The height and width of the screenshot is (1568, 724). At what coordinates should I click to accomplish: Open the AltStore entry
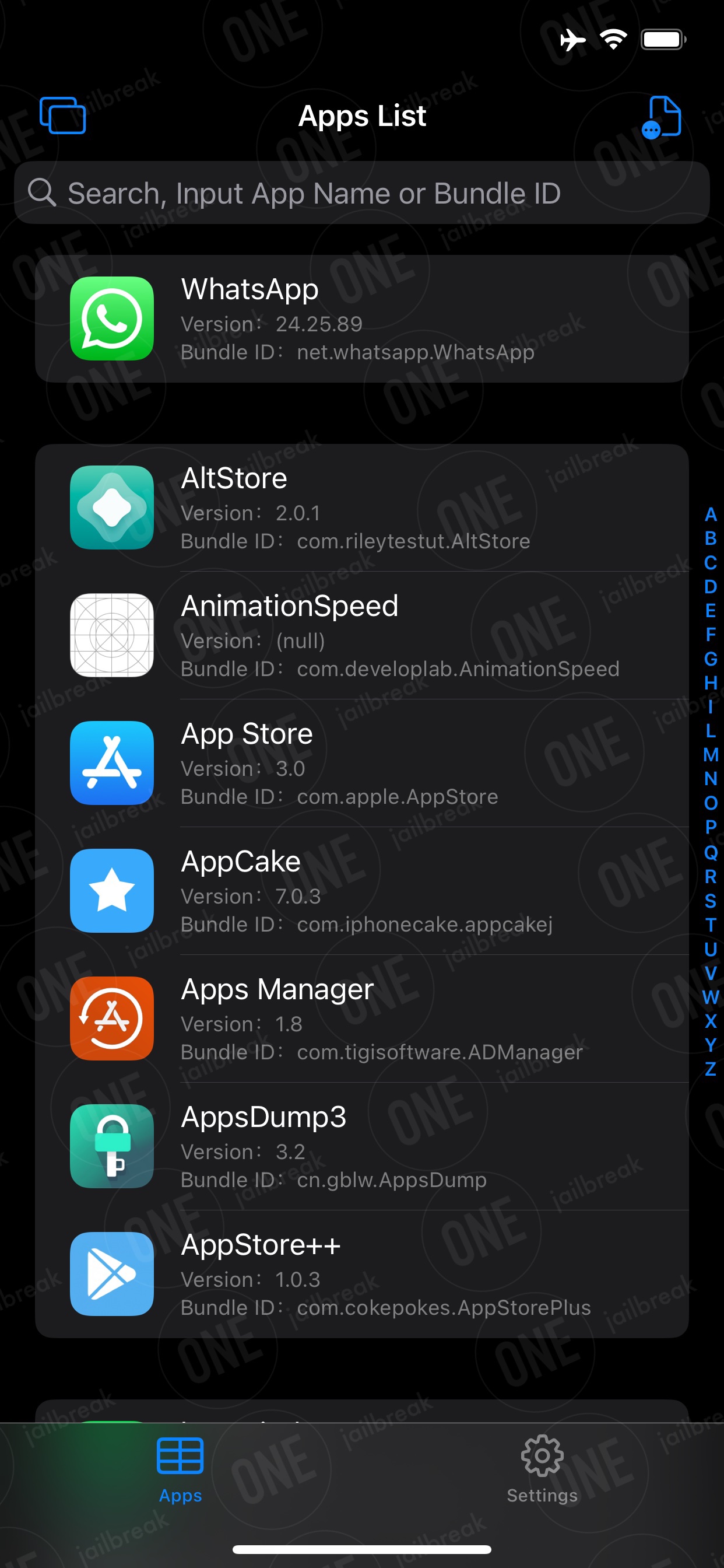[x=362, y=508]
